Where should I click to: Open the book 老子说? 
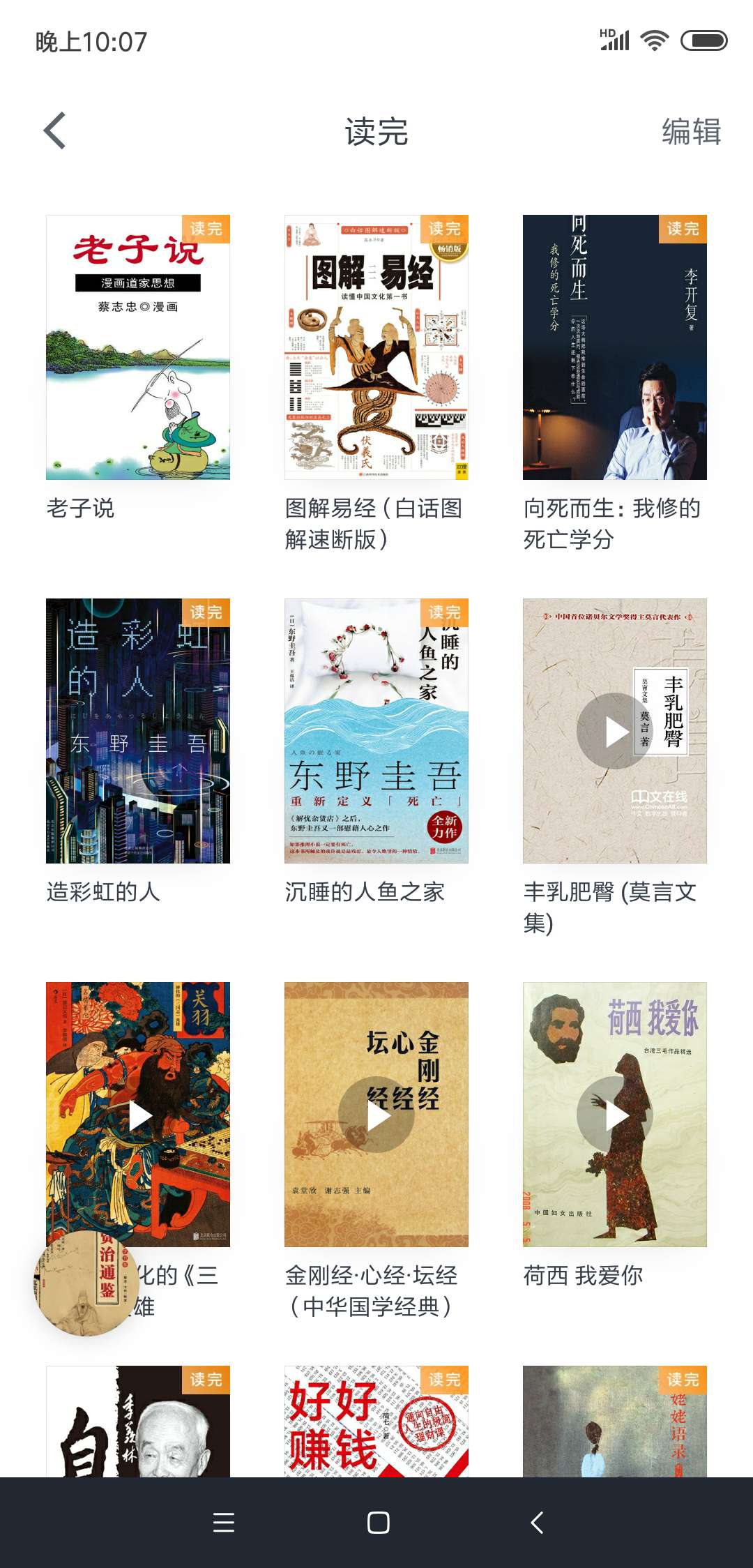pyautogui.click(x=138, y=347)
